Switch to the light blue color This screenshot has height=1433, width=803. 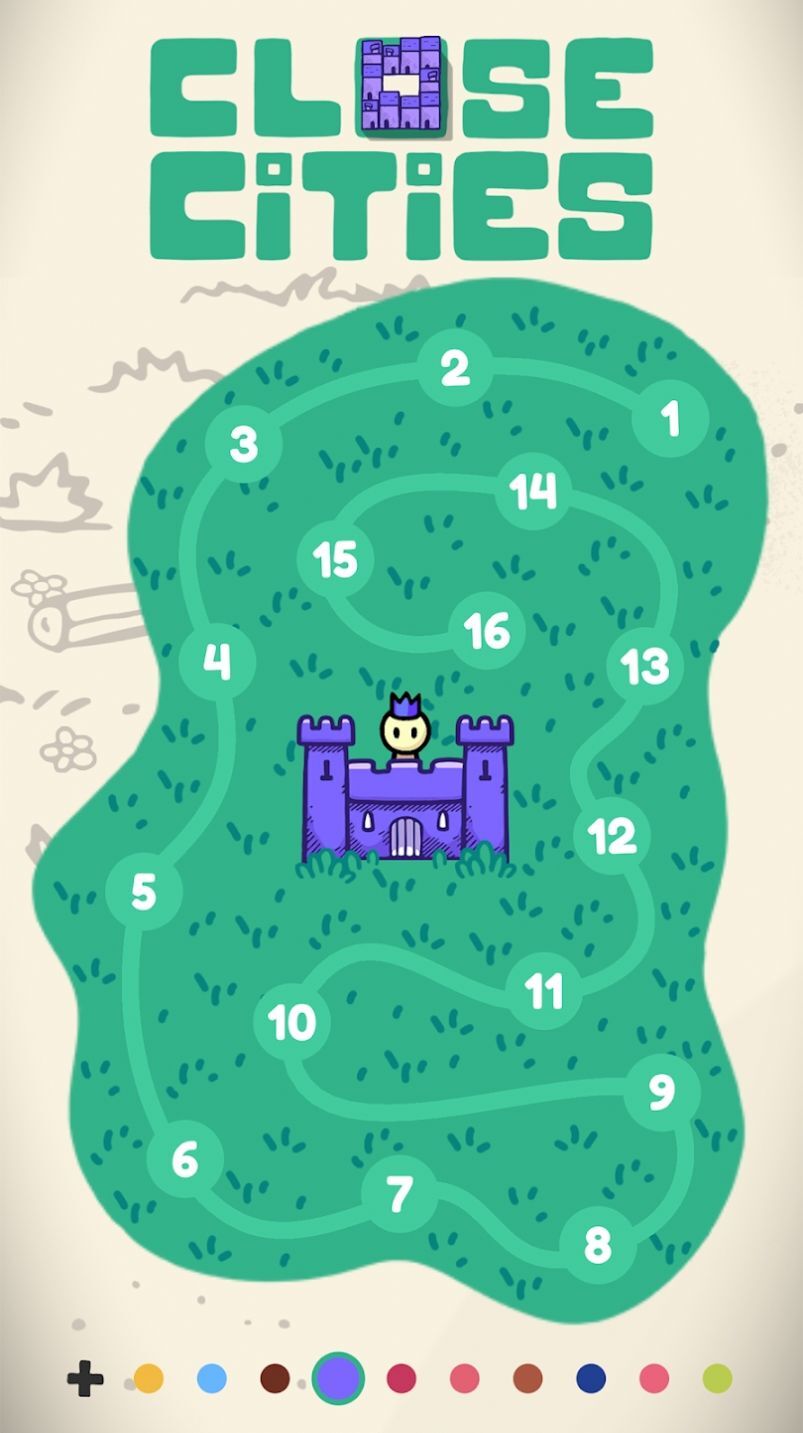point(212,1379)
